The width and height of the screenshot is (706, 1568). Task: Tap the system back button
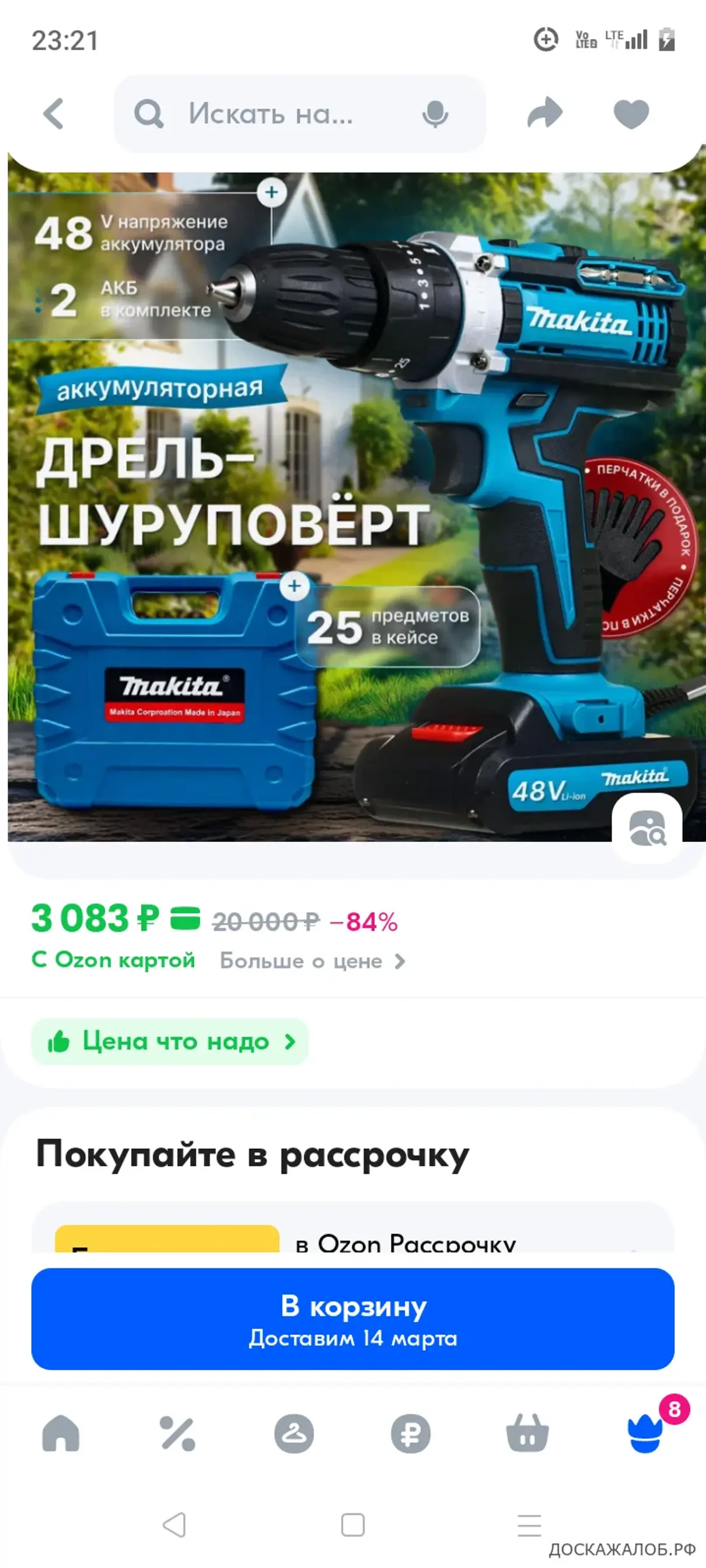point(175,1525)
